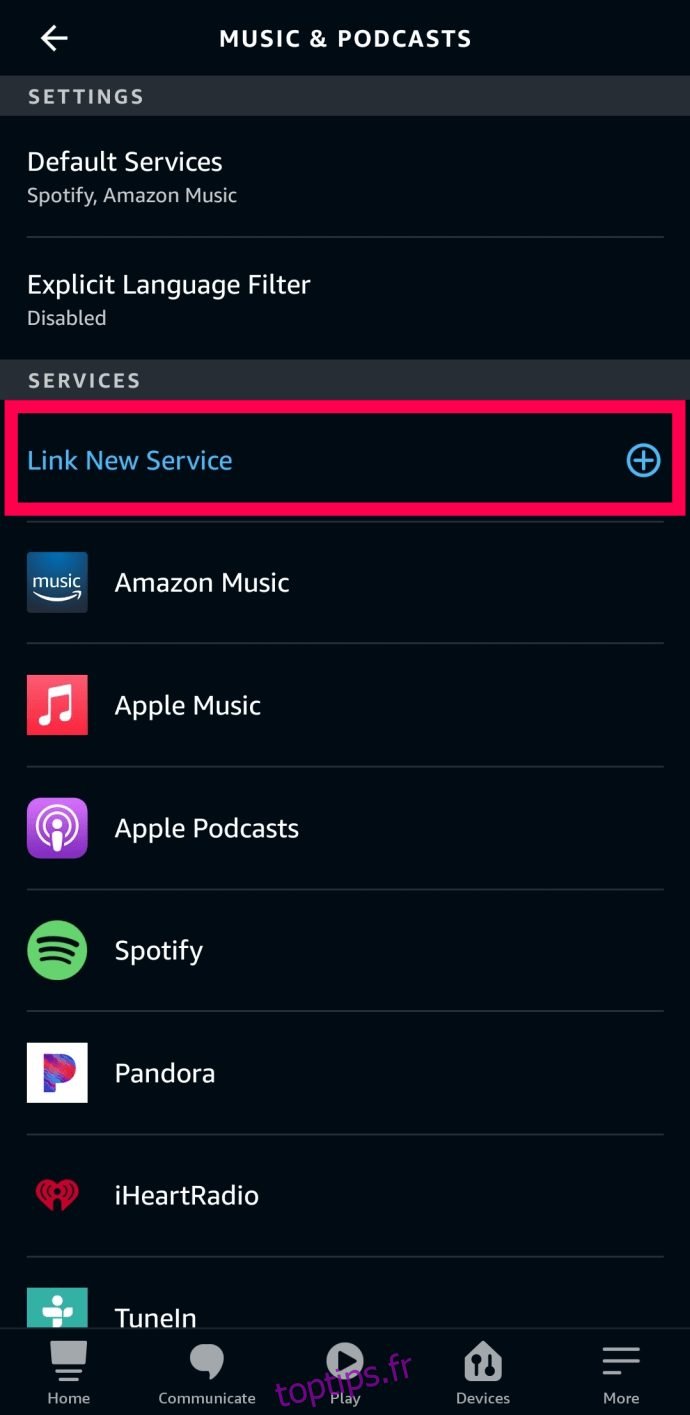
Task: Switch to the Communicate tab
Action: [x=207, y=1373]
